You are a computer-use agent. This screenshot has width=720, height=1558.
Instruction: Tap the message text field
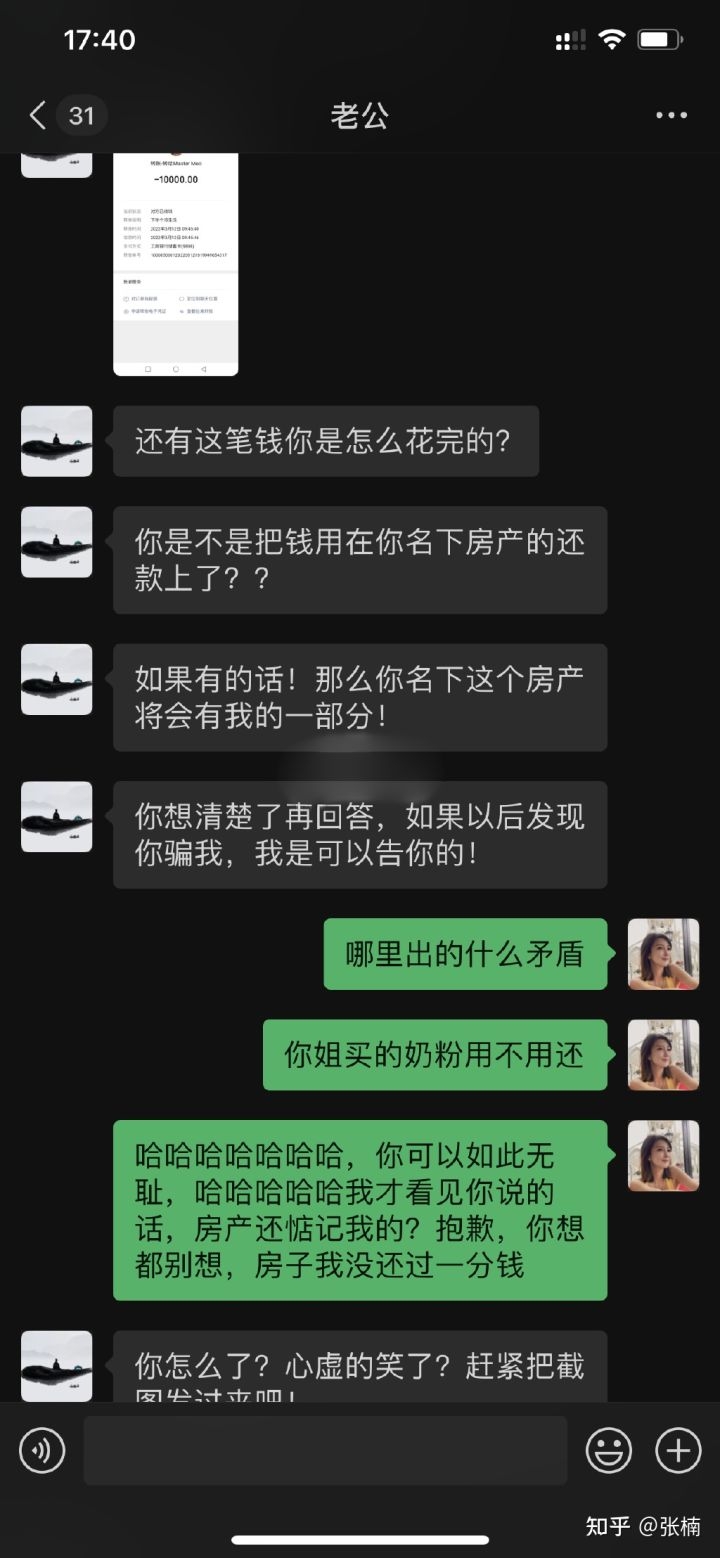325,1450
